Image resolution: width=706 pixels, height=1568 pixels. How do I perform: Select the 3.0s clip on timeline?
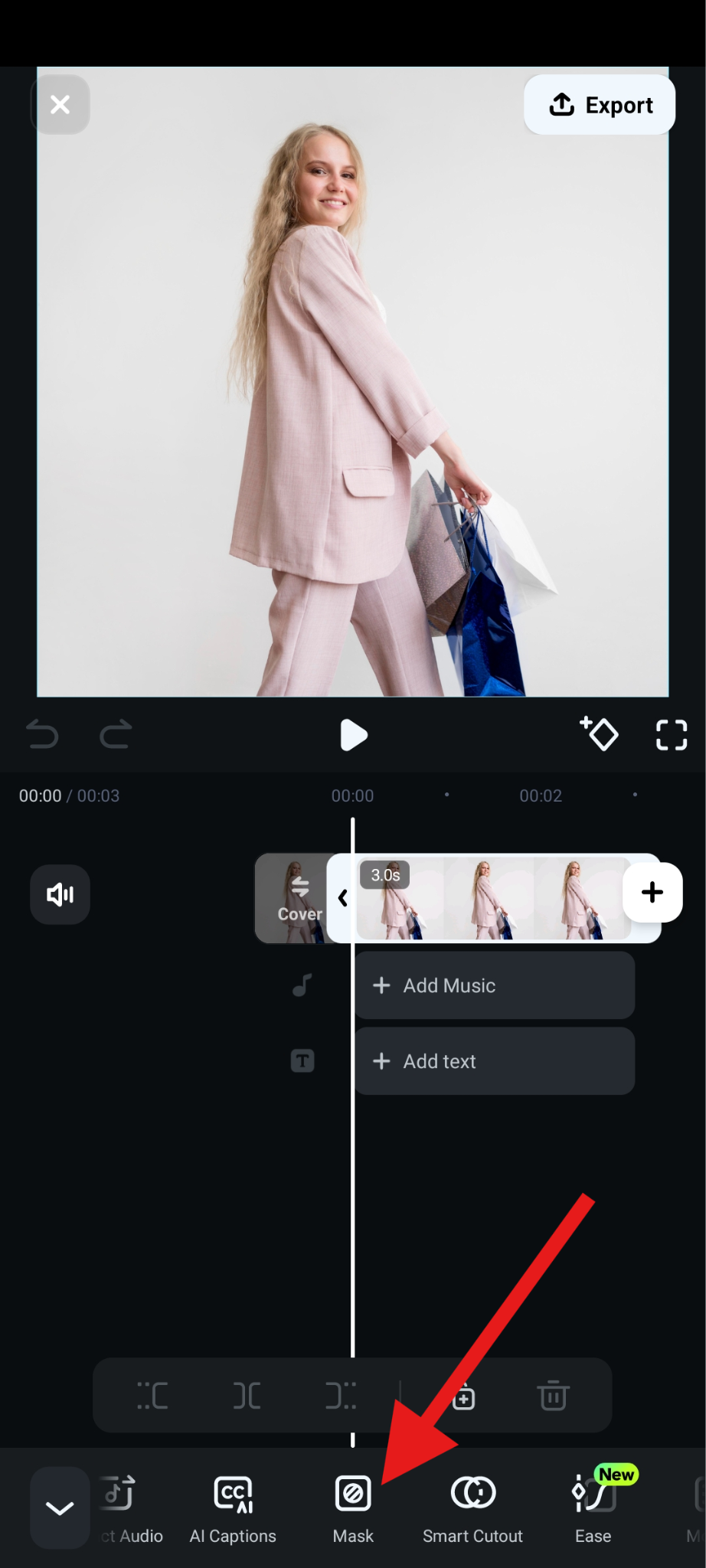point(490,898)
